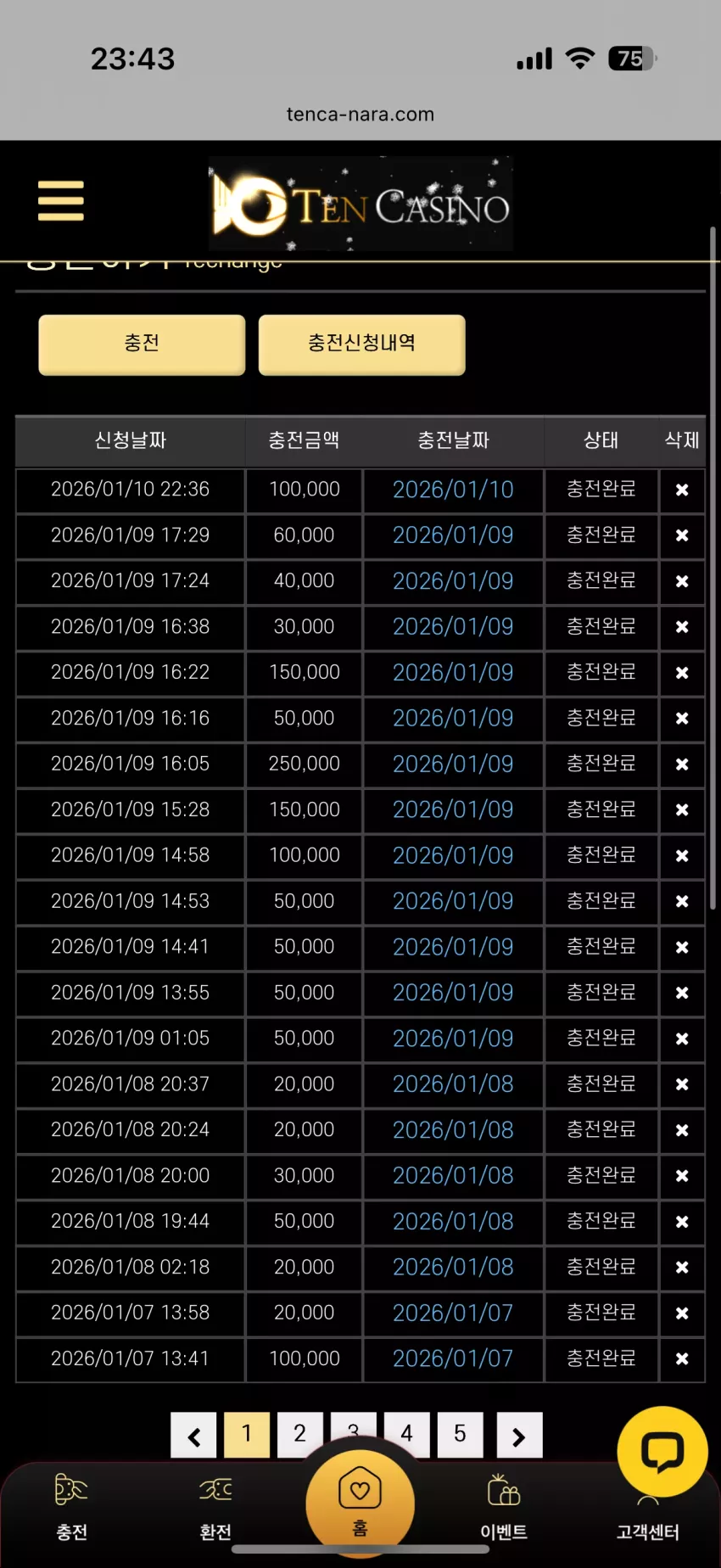Open the 고객센터 tab
The image size is (721, 1568).
point(648,1523)
